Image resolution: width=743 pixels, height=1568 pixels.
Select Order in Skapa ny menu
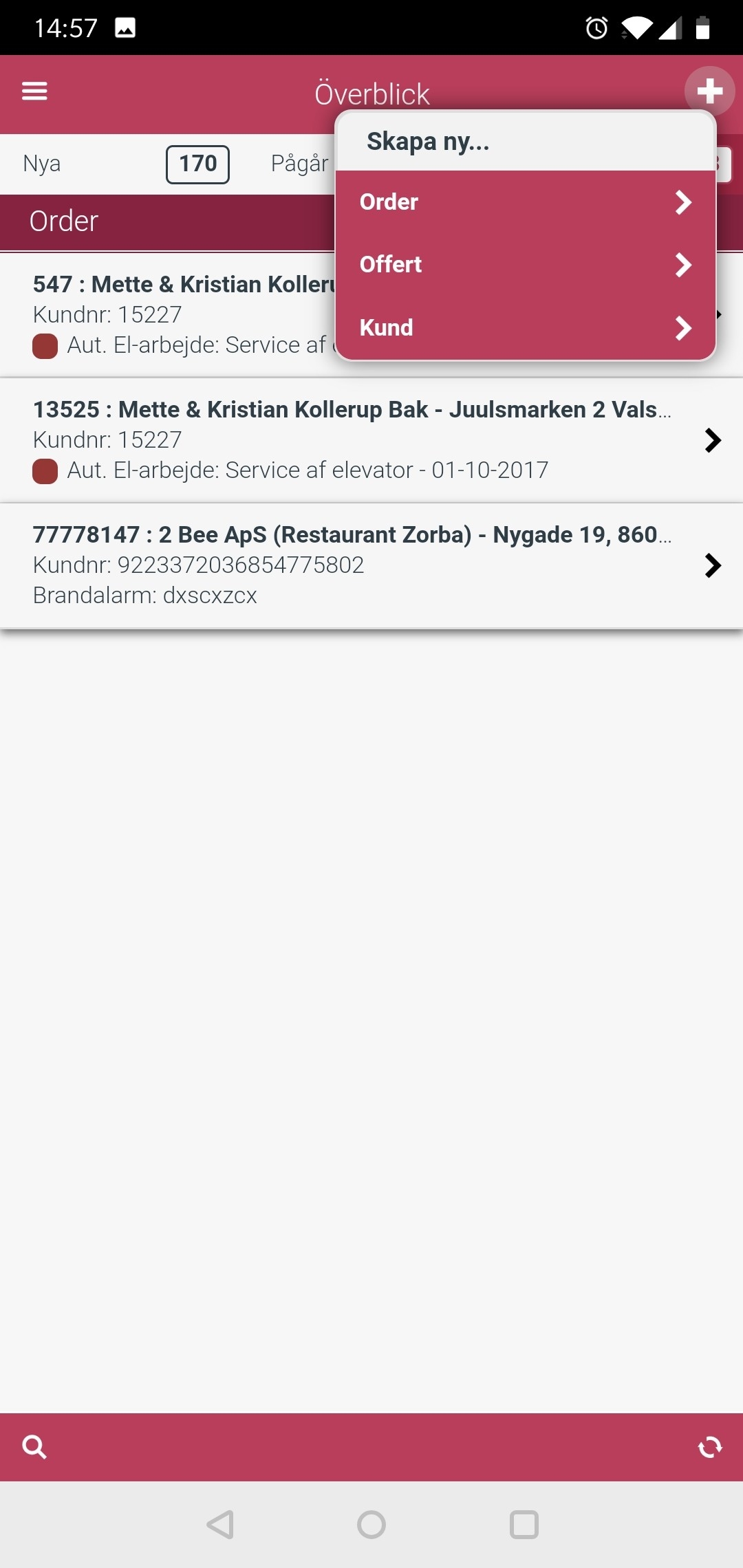pos(526,202)
